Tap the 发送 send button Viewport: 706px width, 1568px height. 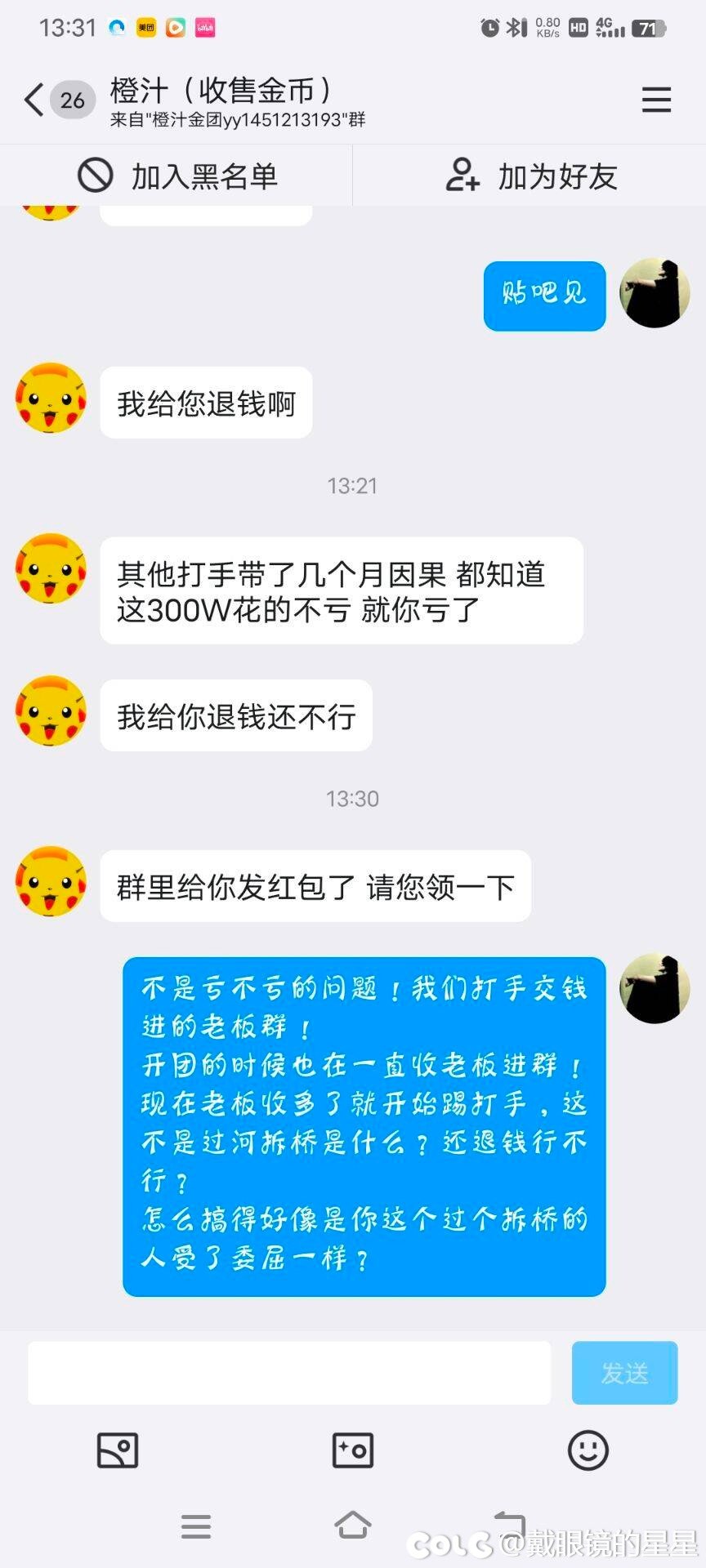624,1373
